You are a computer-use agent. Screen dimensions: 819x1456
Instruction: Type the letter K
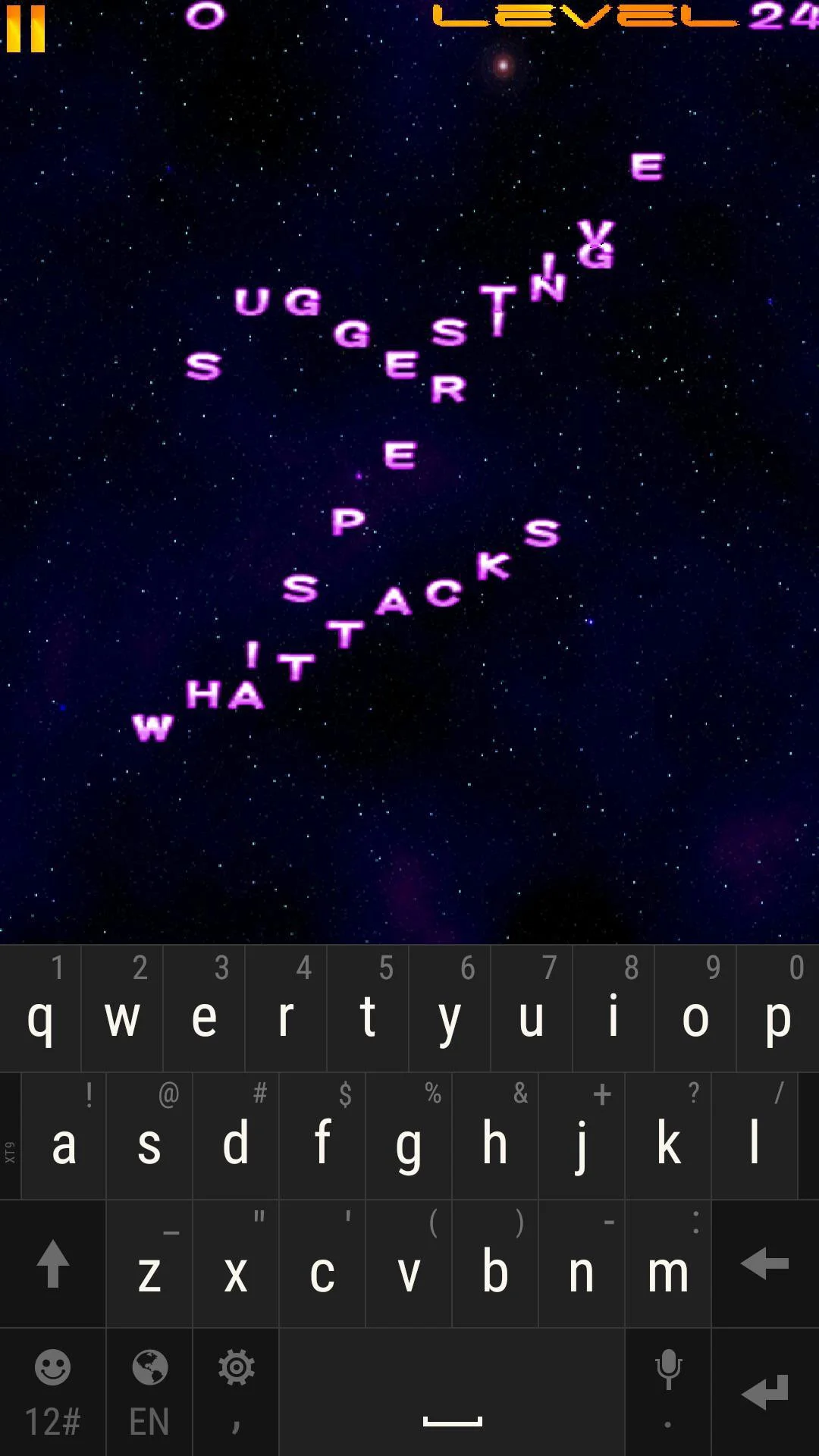click(x=668, y=1136)
